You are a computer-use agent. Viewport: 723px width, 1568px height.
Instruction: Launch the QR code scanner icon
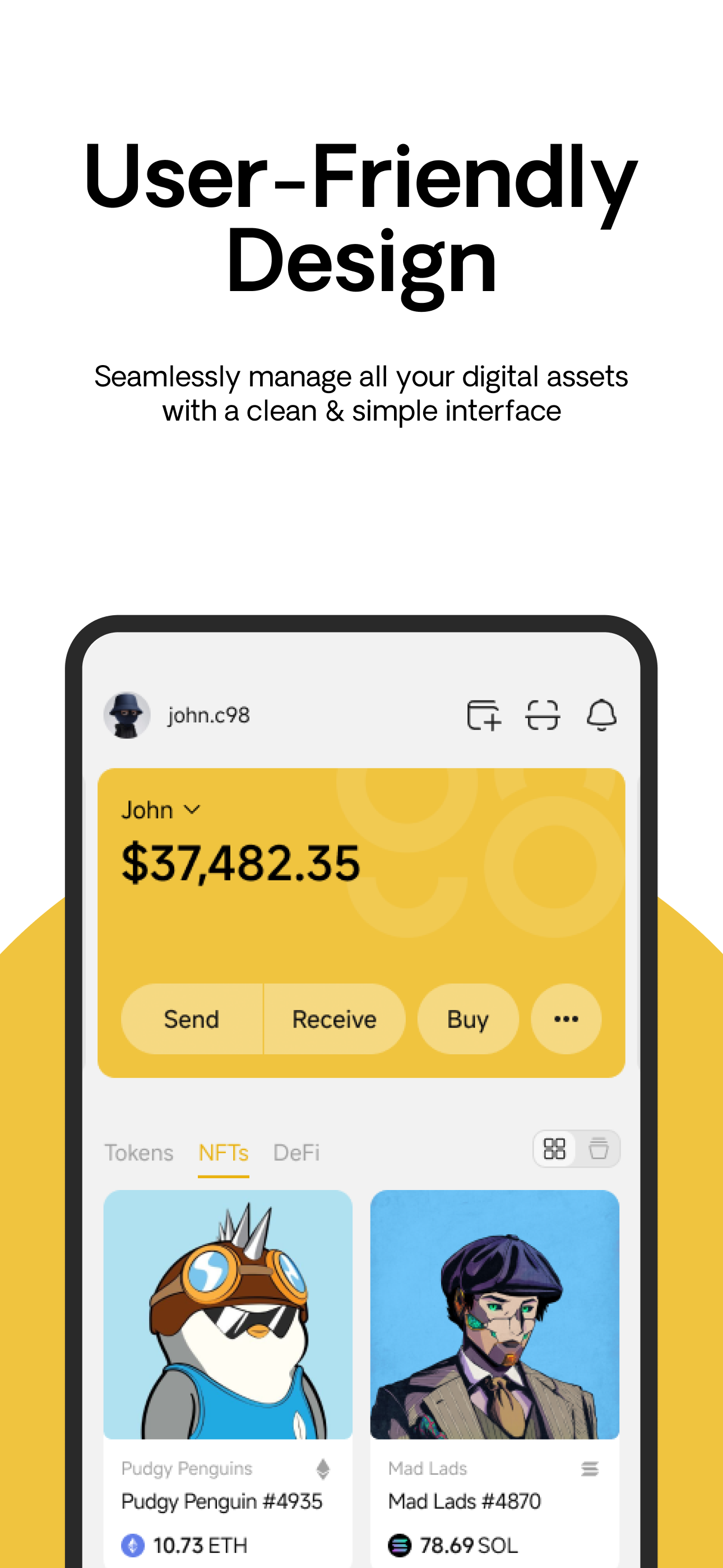point(543,715)
